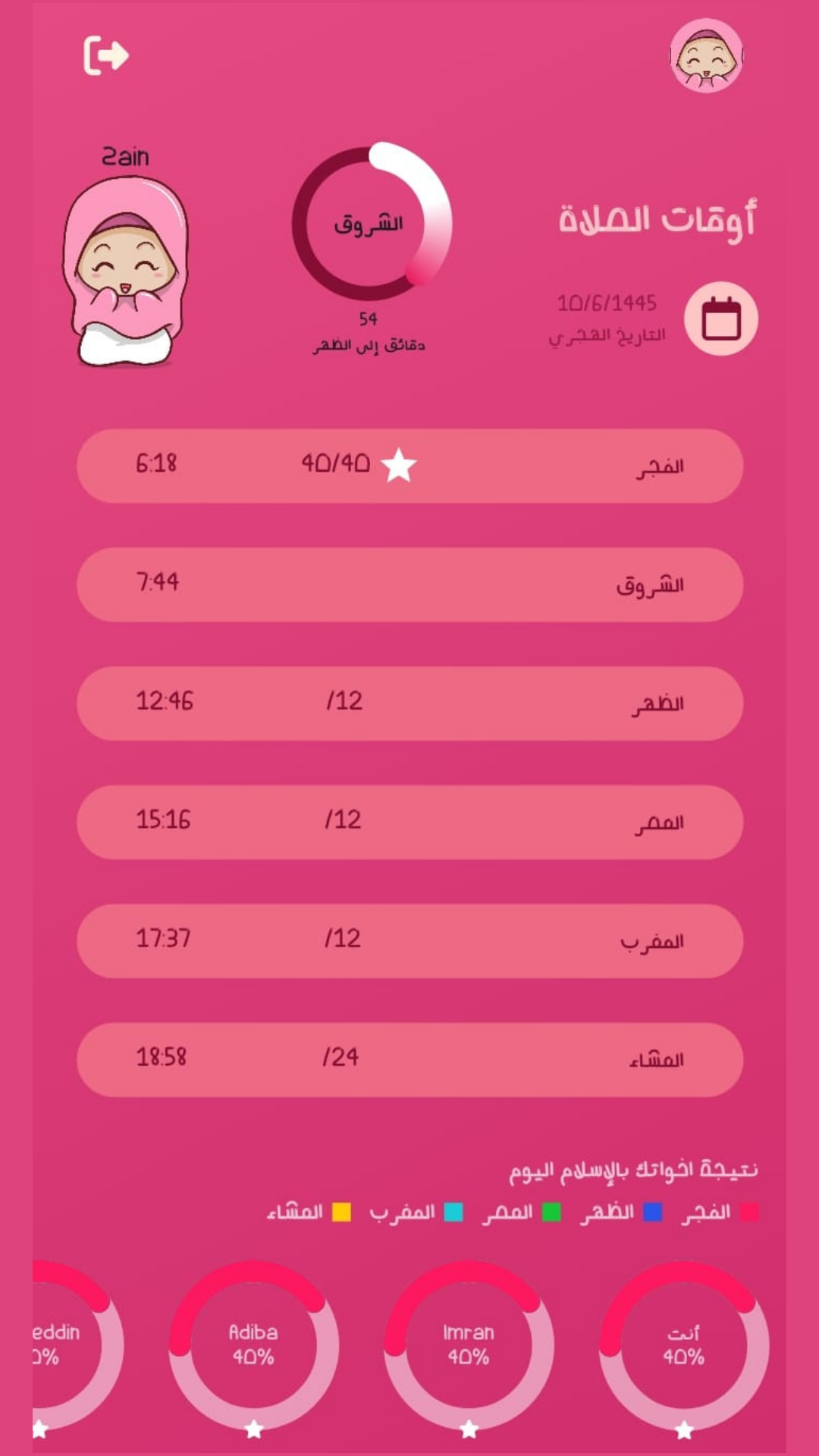This screenshot has width=819, height=1456.
Task: Open your own أنت 40% result circle
Action: (684, 1346)
